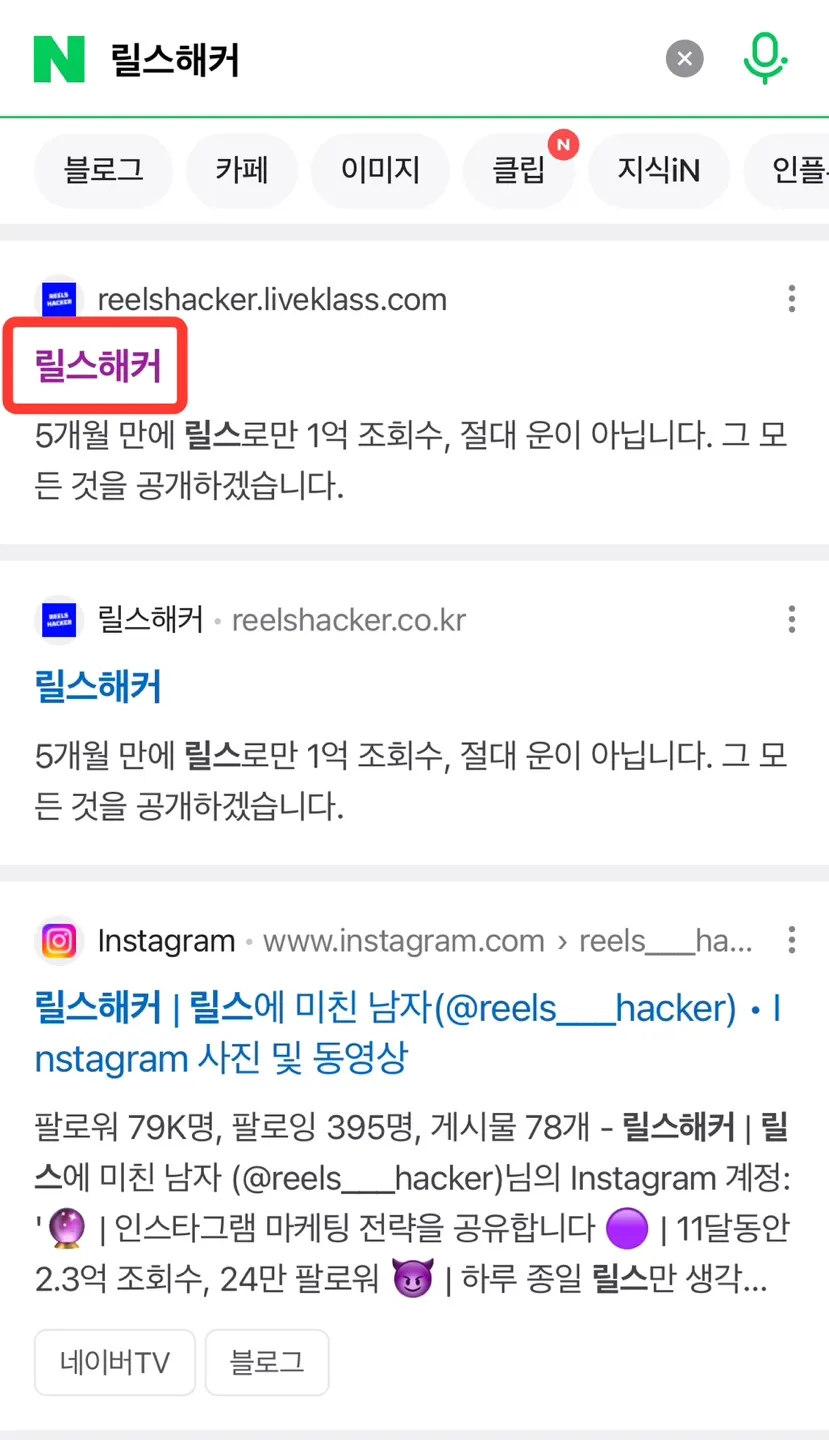Start voice search with the microphone
The height and width of the screenshot is (1440, 829).
pos(765,58)
